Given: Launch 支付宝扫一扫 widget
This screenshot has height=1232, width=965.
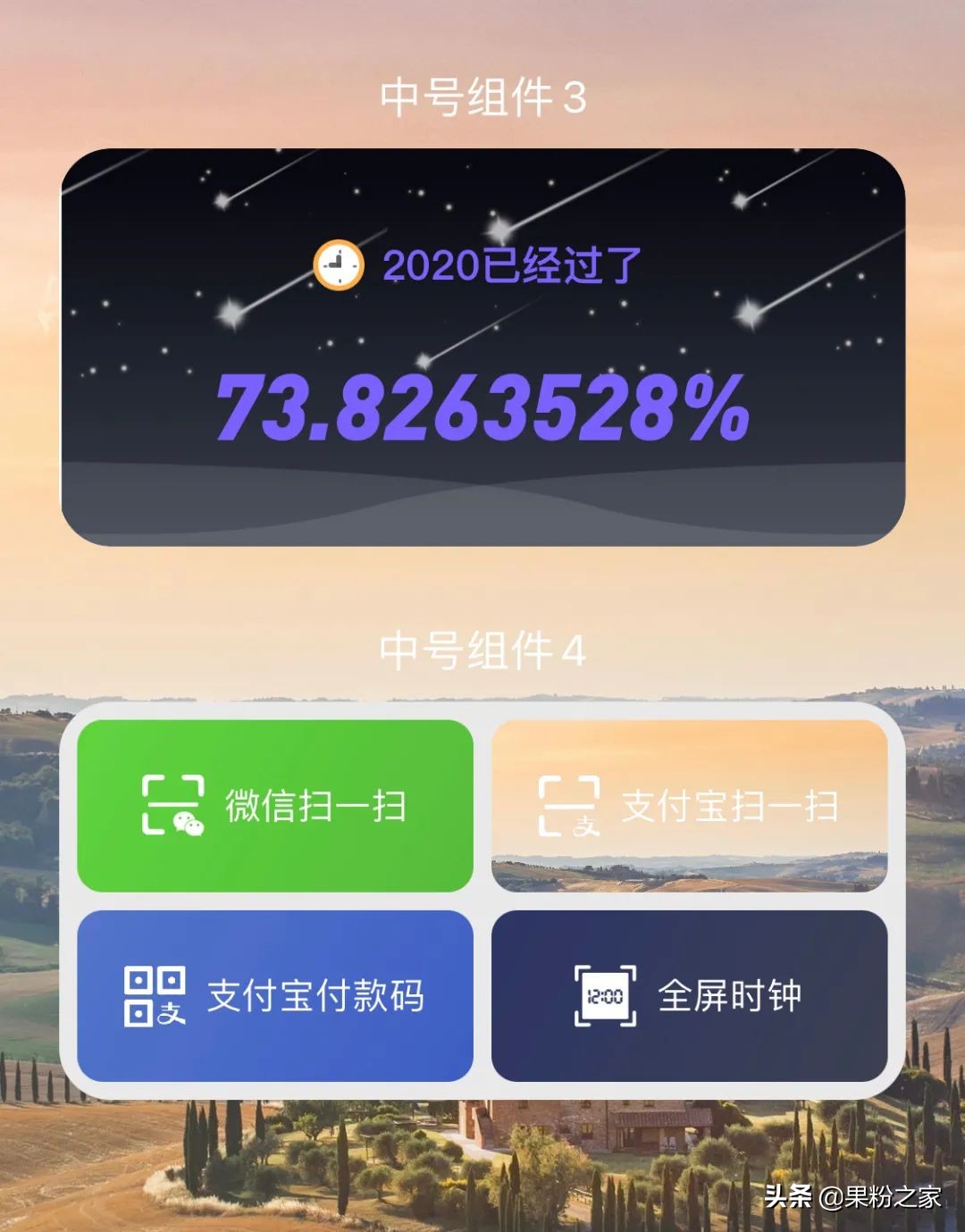Looking at the screenshot, I should pyautogui.click(x=688, y=809).
